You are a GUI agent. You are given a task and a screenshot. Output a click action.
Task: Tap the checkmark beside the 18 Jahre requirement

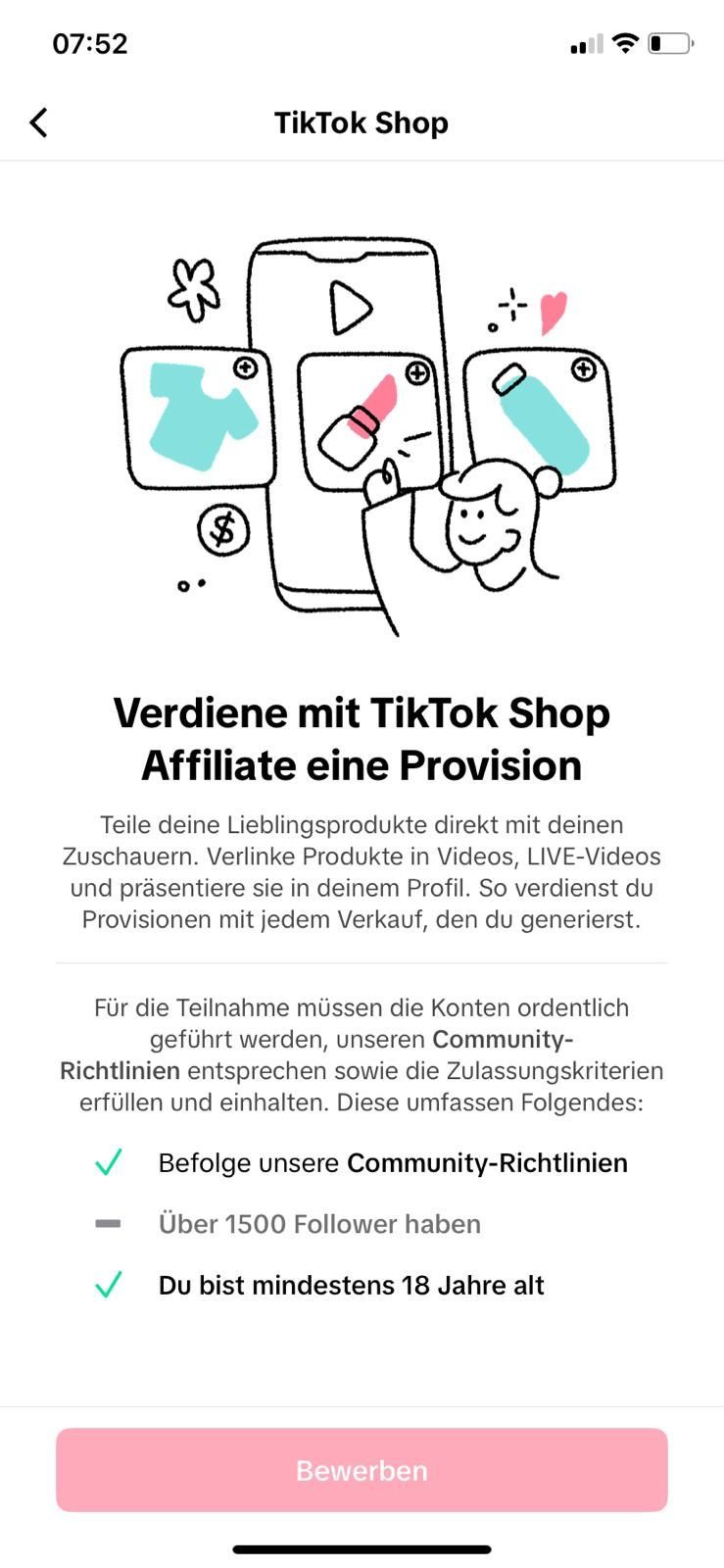(x=109, y=1285)
